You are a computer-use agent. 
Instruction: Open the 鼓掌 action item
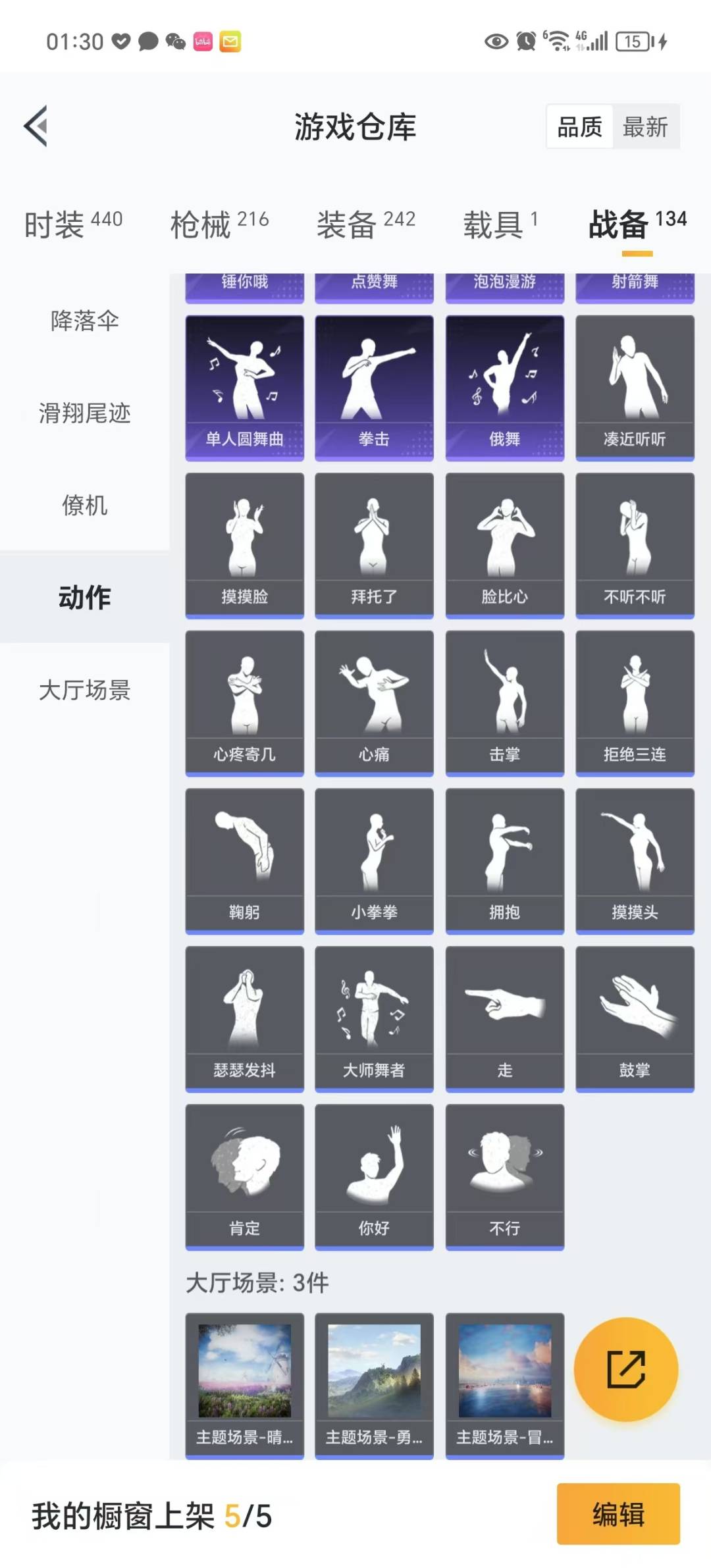click(635, 1018)
